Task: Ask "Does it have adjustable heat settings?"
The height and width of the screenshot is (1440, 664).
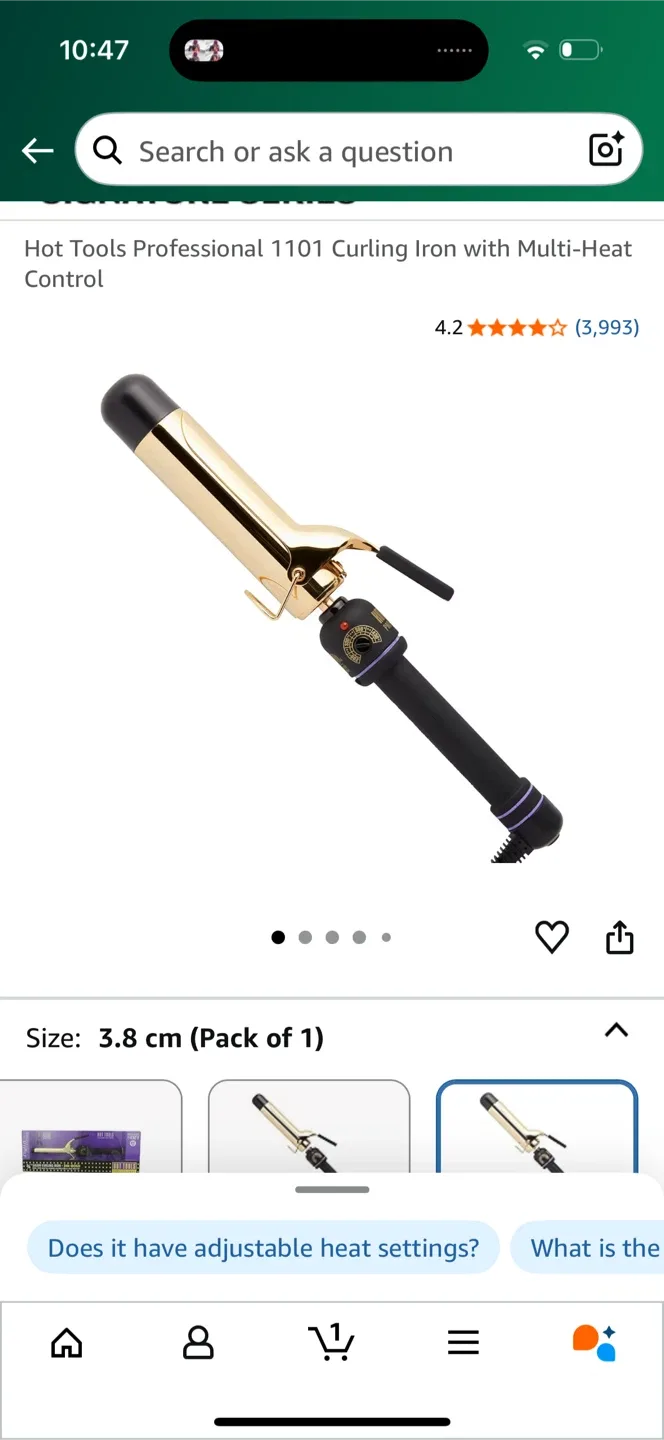Action: point(263,1248)
